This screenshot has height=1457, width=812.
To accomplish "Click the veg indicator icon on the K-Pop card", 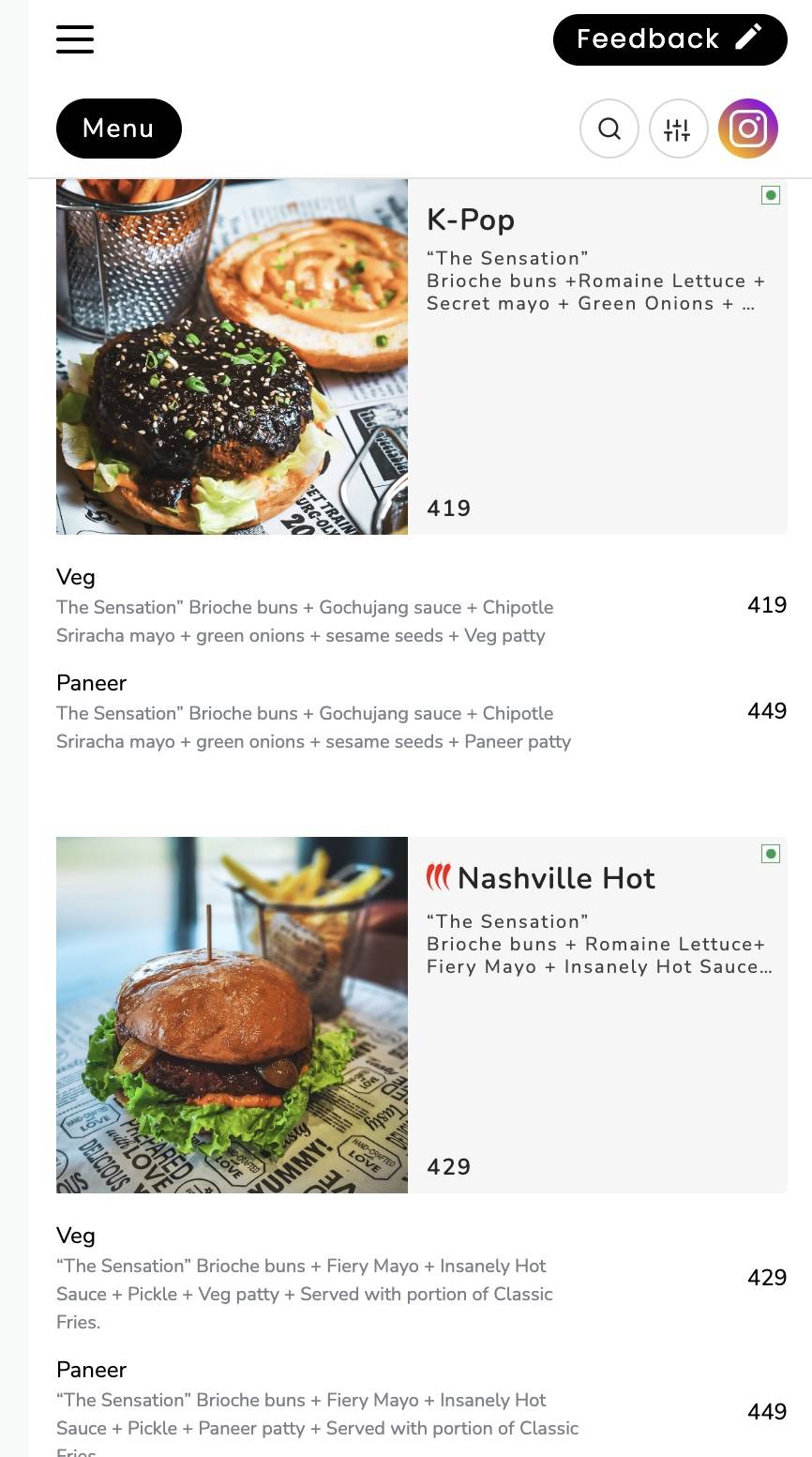I will point(770,195).
